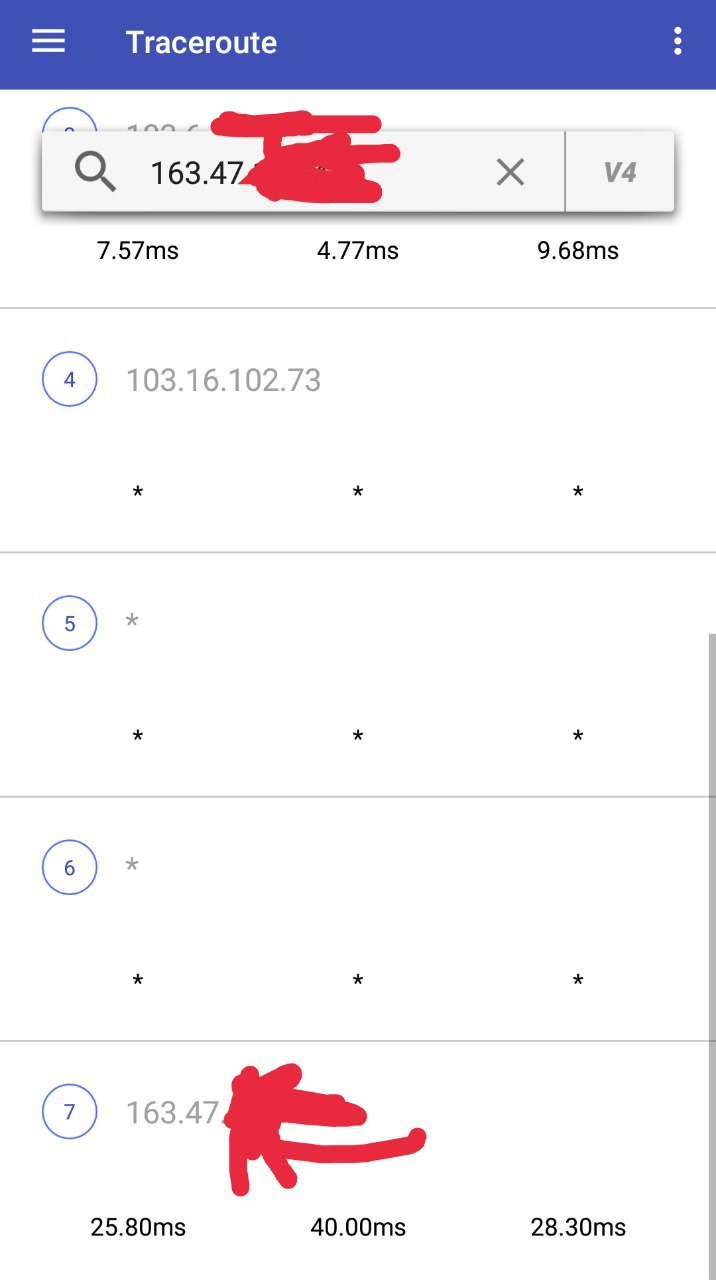The width and height of the screenshot is (716, 1280).
Task: Tap the magnifier icon to run traceroute
Action: (x=95, y=172)
